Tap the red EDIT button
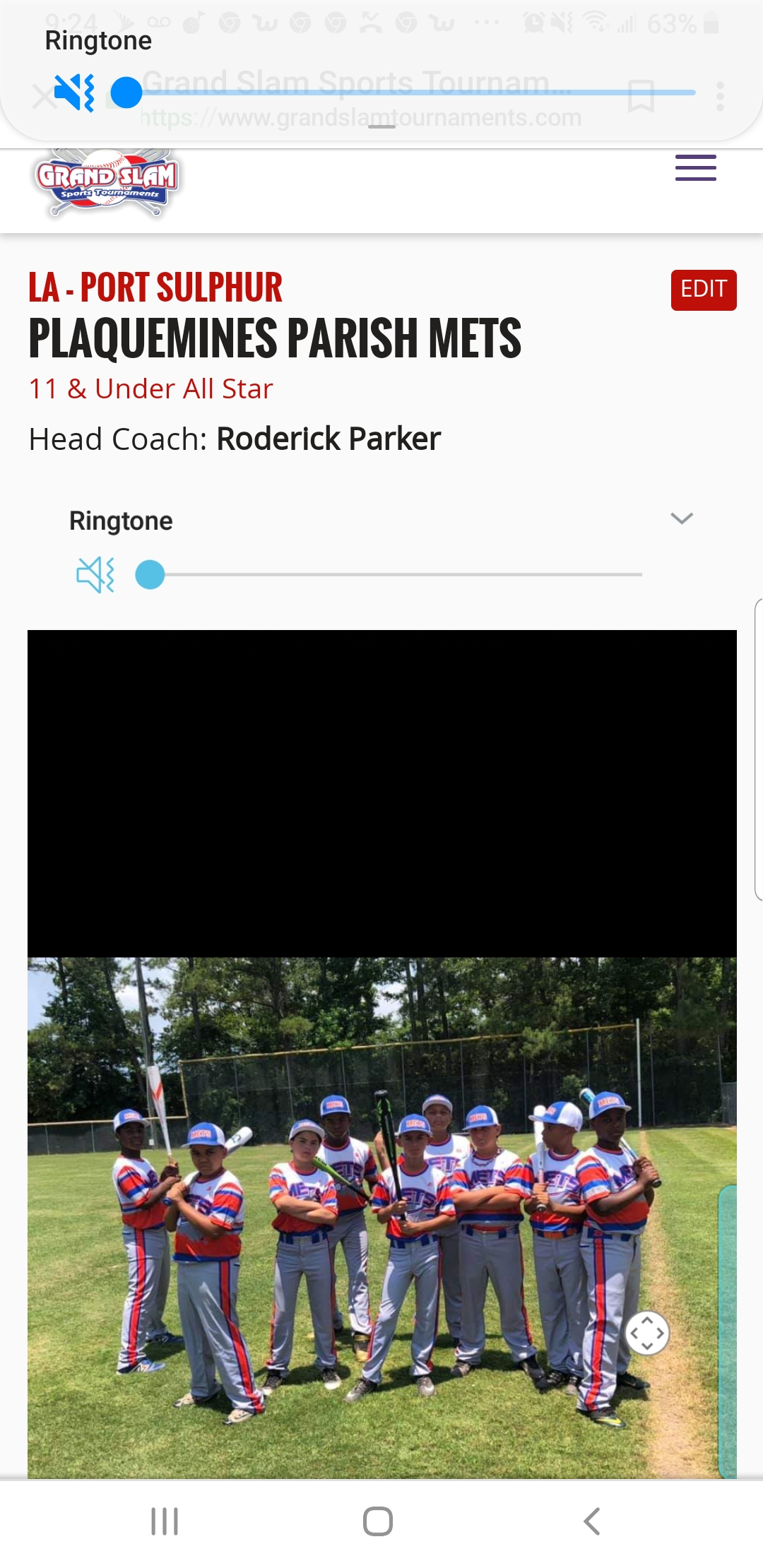 pos(703,290)
